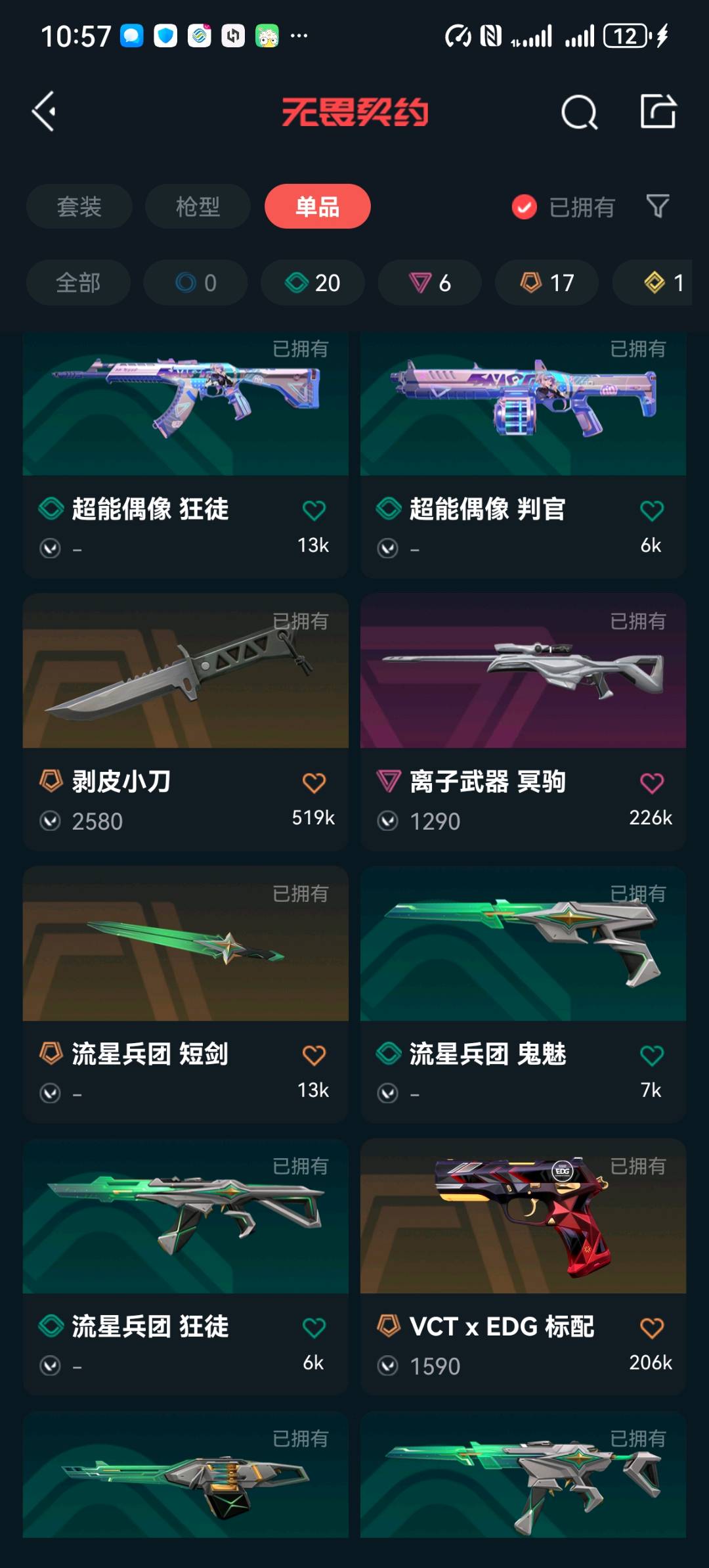Like the VCT x EDG 标配 skin
This screenshot has width=709, height=1568.
tap(651, 1328)
